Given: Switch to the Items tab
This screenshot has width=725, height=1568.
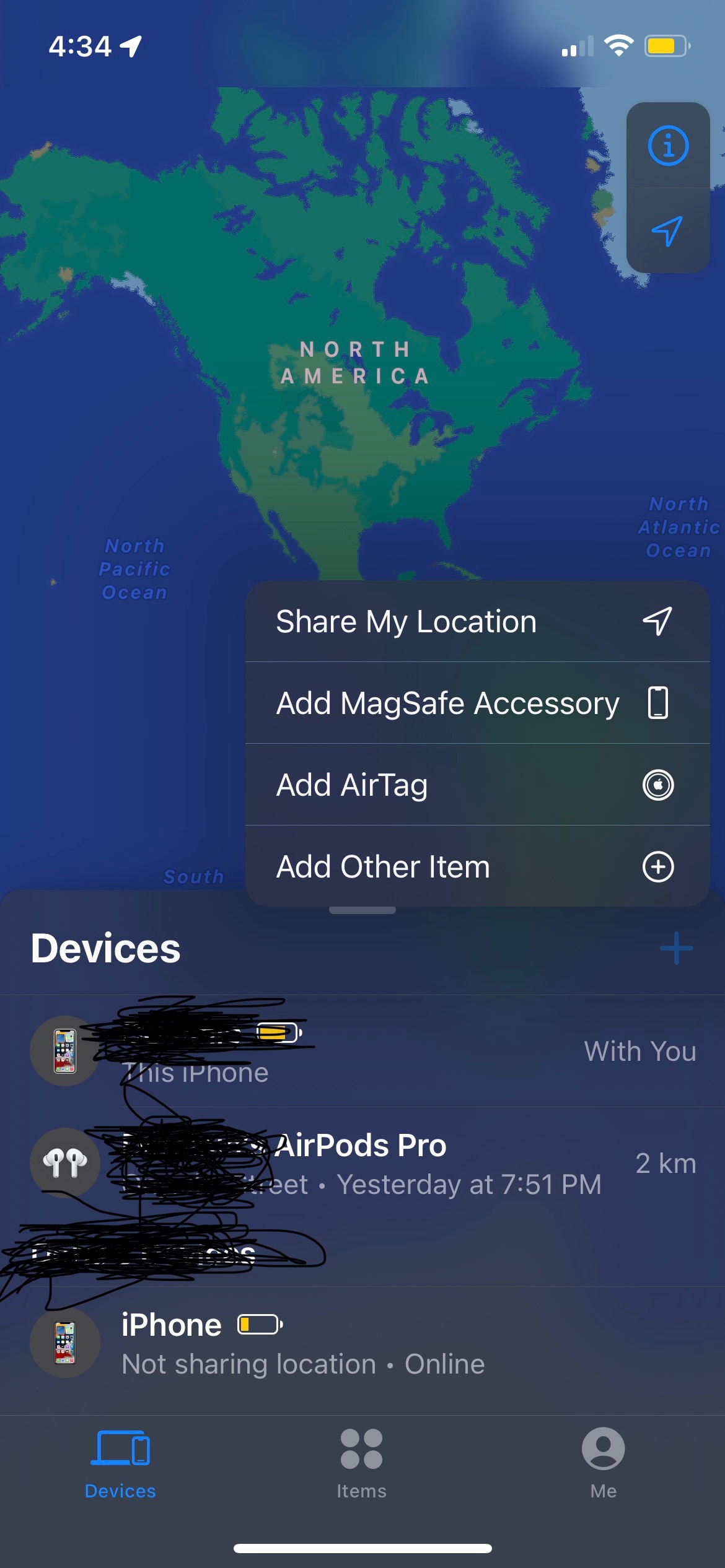Looking at the screenshot, I should point(361,1463).
